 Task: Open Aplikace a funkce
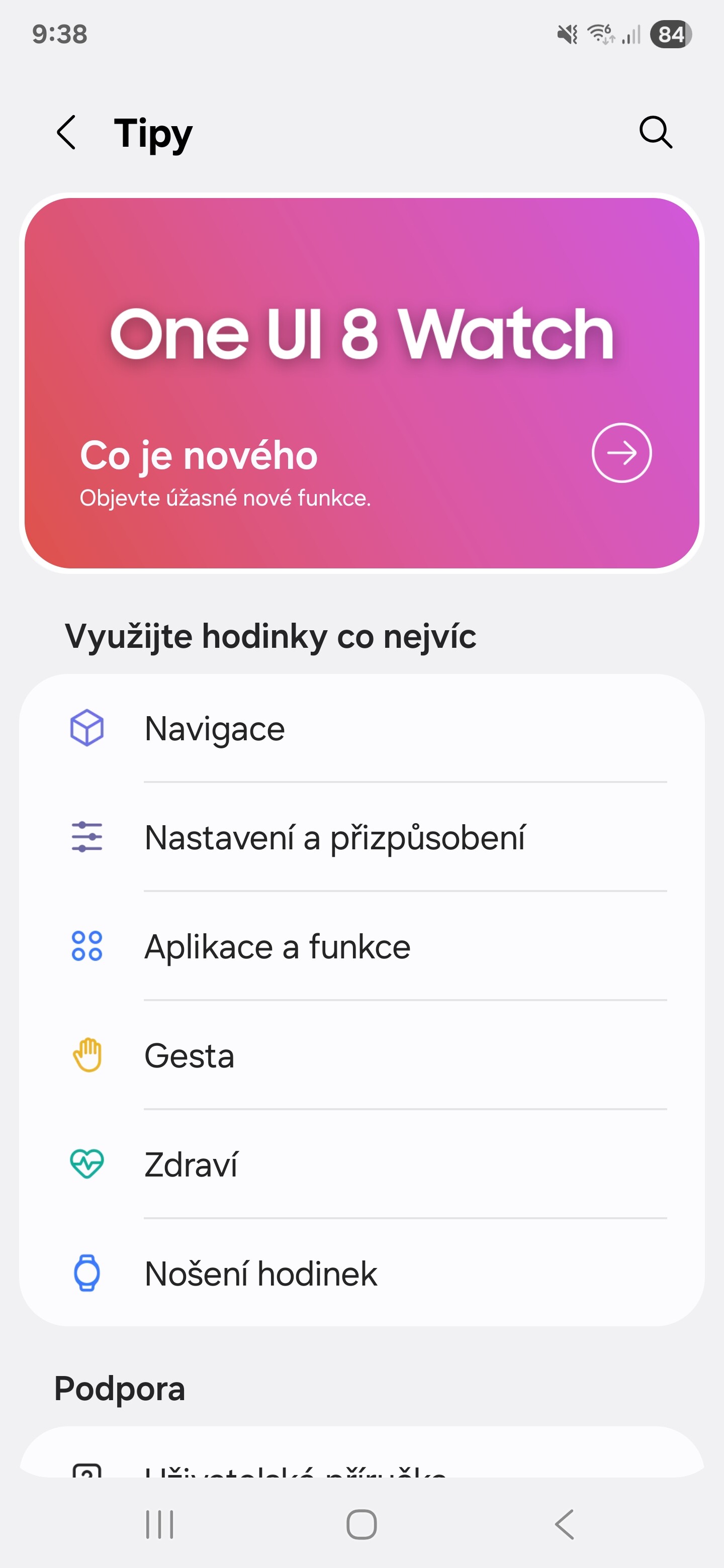pyautogui.click(x=361, y=946)
